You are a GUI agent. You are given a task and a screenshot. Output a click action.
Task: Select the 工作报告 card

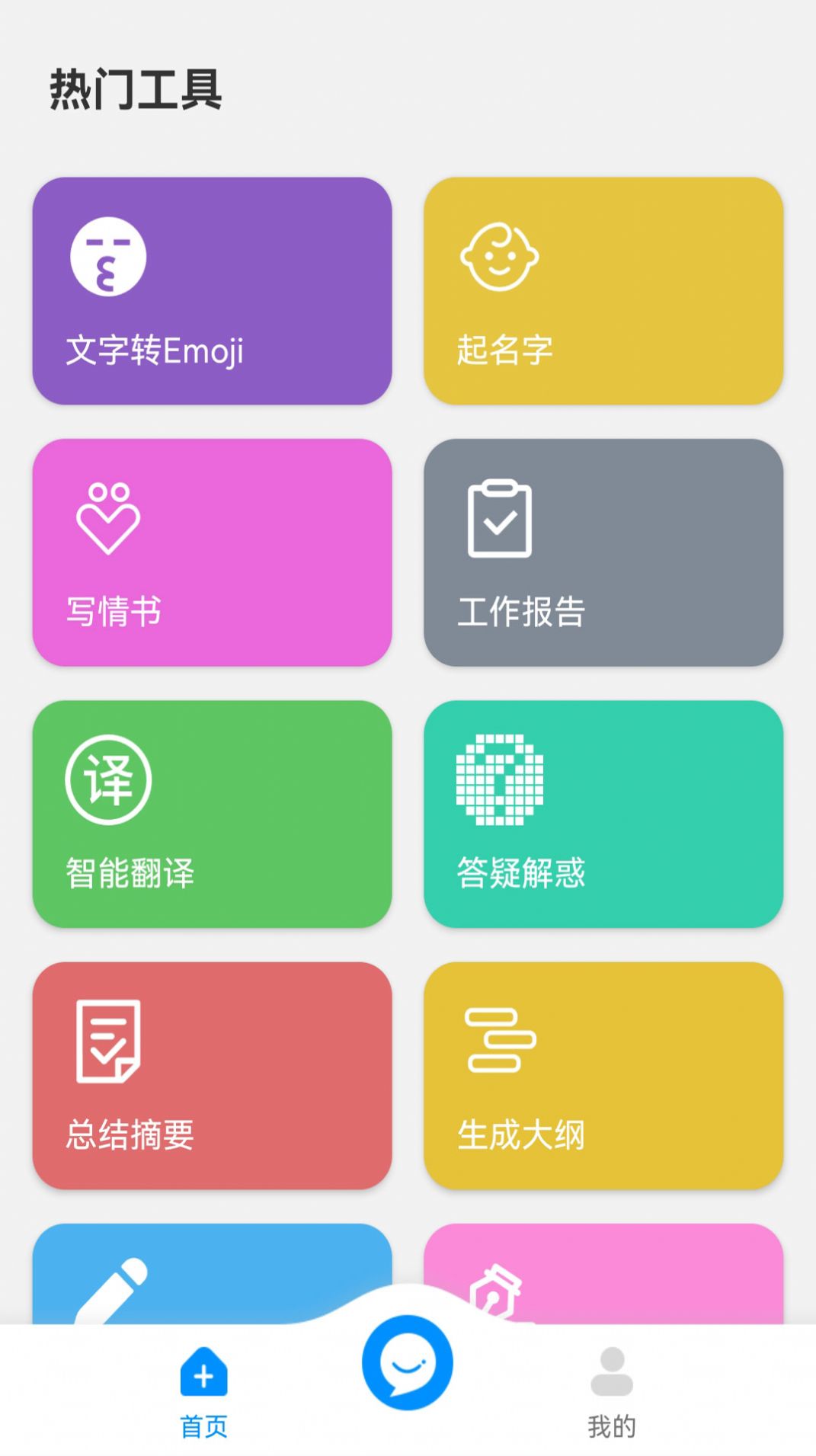tap(603, 554)
